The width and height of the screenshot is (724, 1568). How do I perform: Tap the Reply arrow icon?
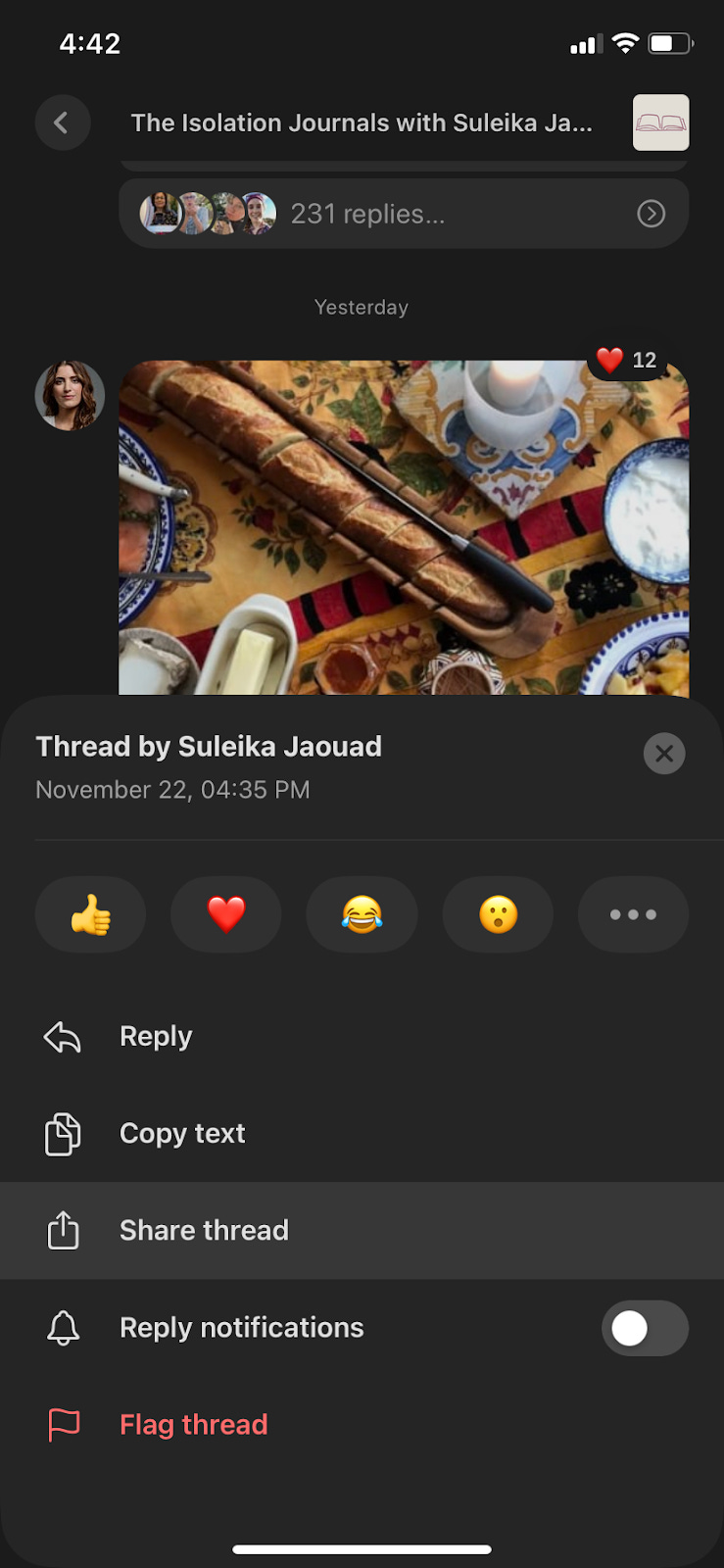[x=62, y=1036]
